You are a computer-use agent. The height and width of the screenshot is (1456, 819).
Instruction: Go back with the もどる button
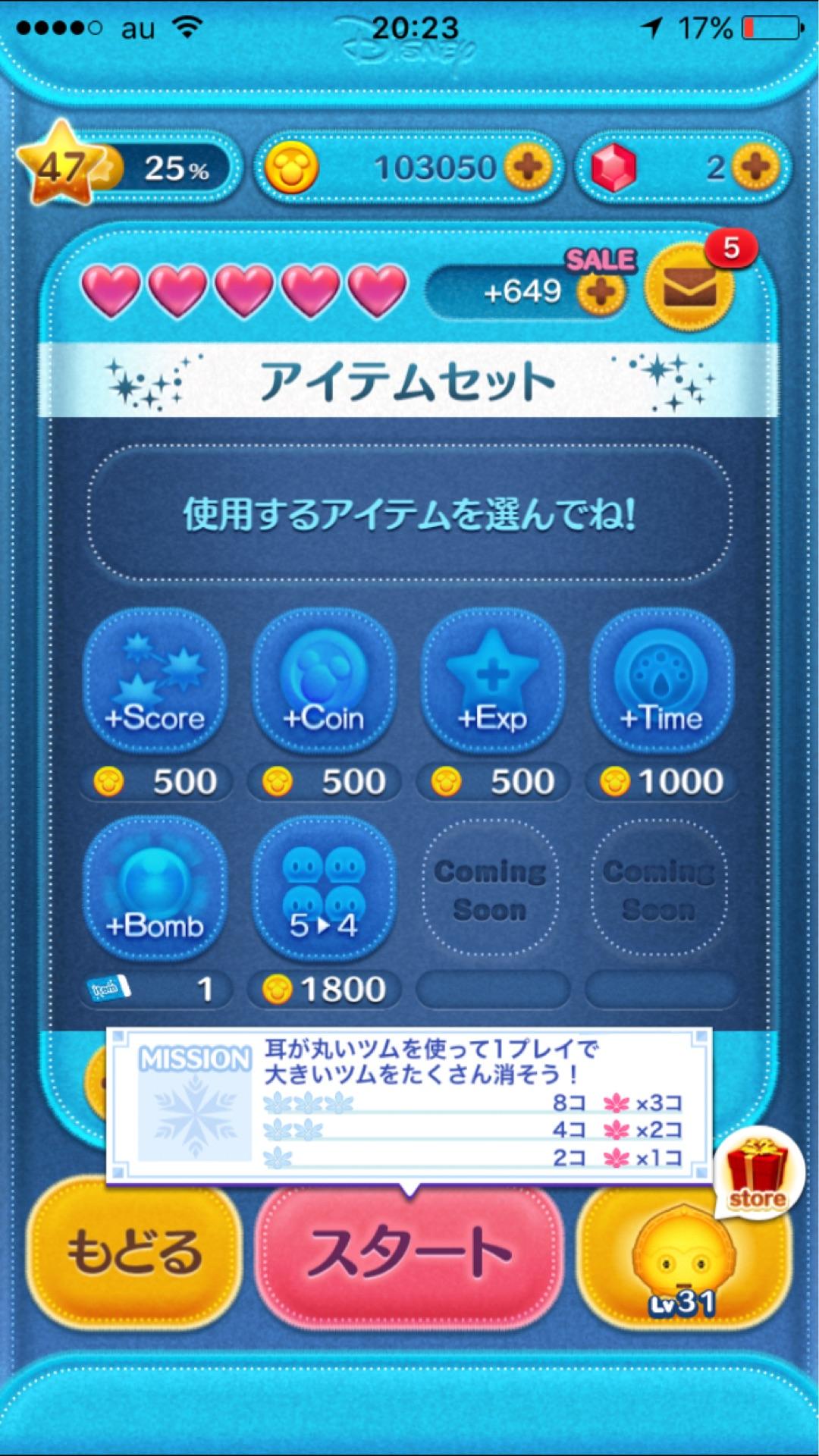click(x=134, y=1252)
